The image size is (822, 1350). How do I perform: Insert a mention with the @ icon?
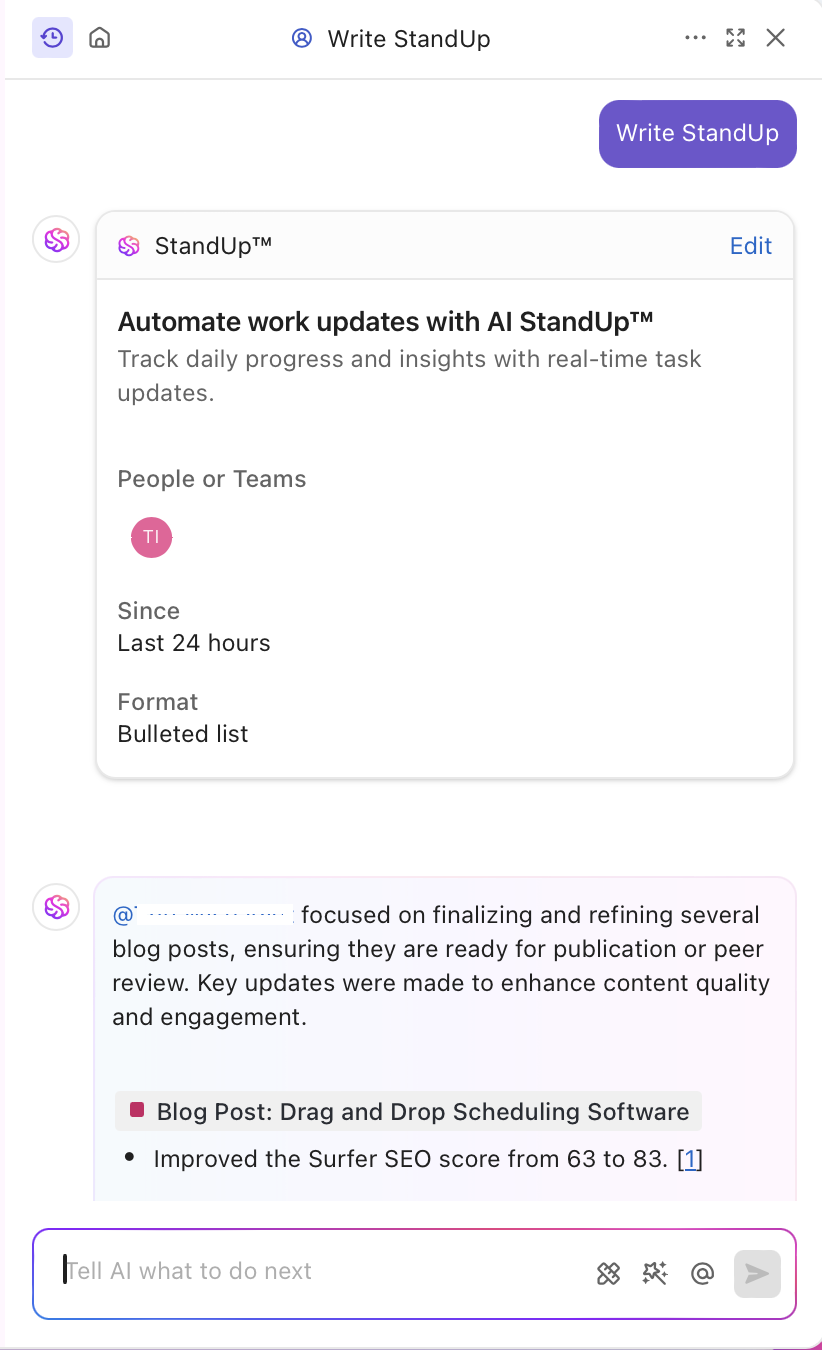[703, 1273]
